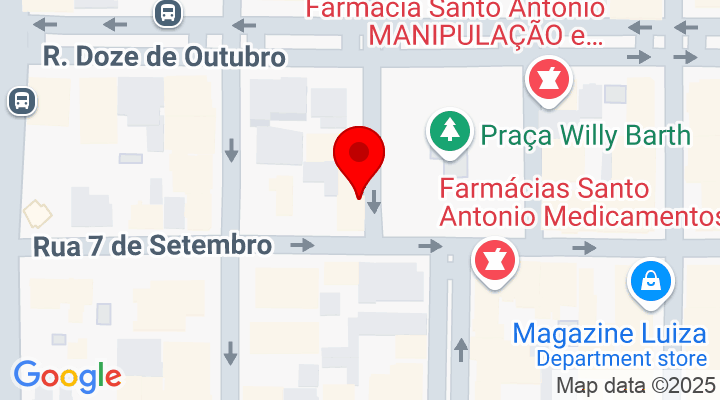720x400 pixels.
Task: Open the Praça Willy Barth park marker
Action: (450, 132)
